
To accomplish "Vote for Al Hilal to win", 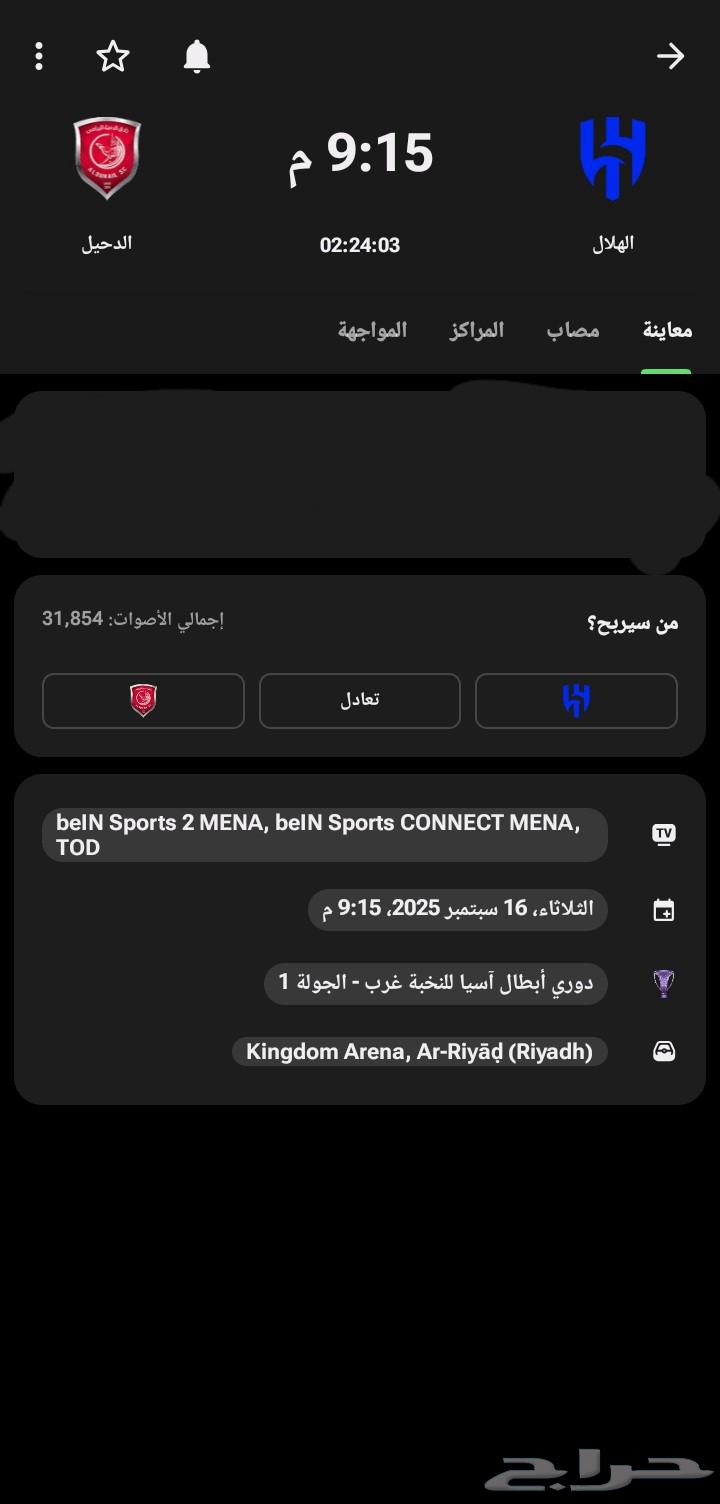I will click(x=576, y=700).
